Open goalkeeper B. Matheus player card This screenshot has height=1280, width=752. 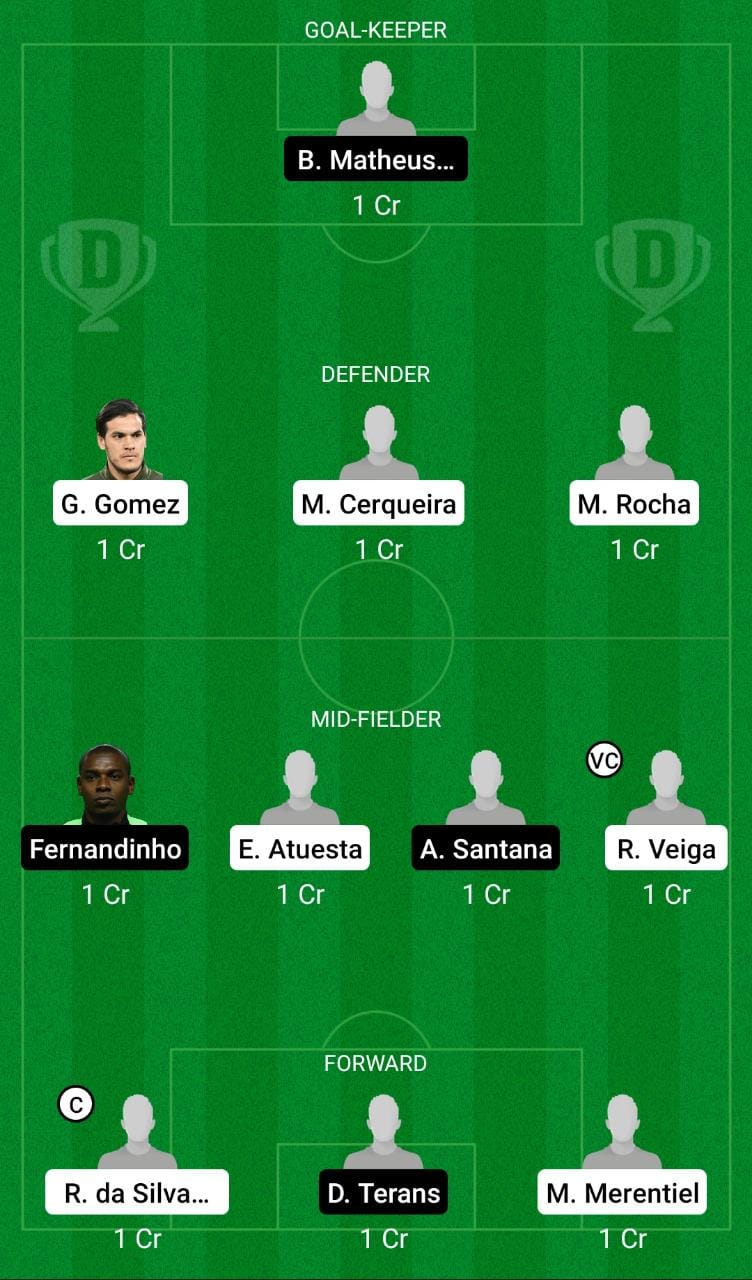pyautogui.click(x=376, y=159)
